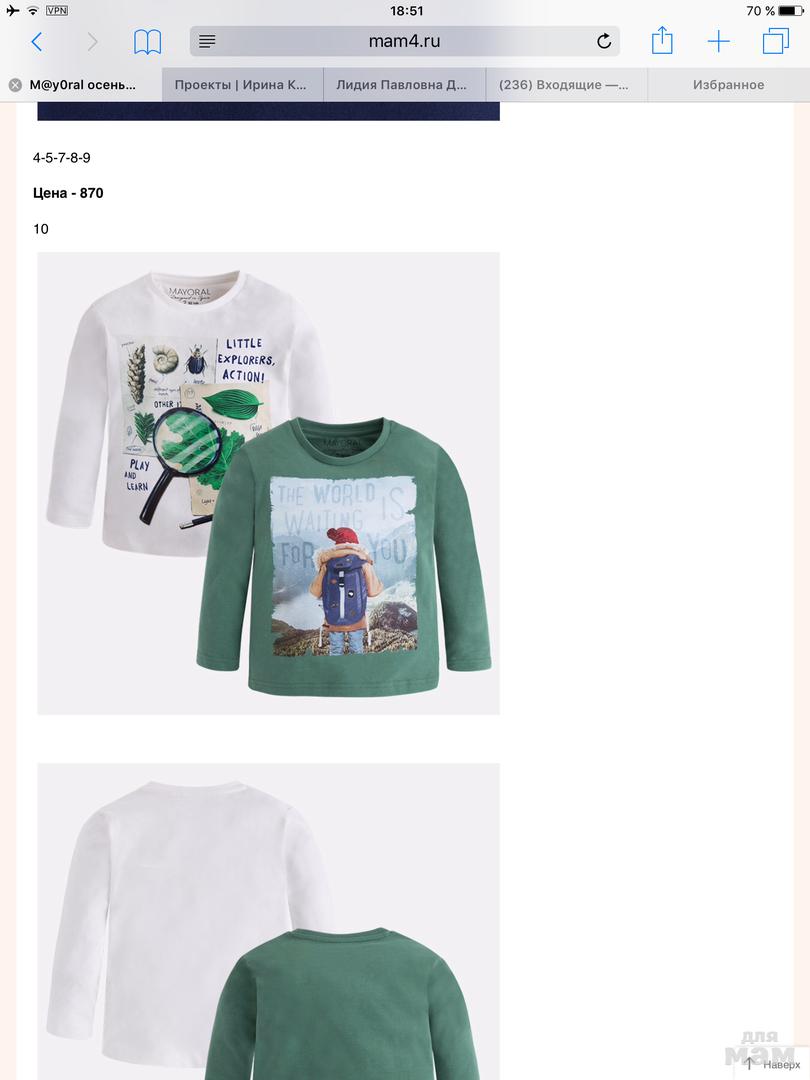810x1080 pixels.
Task: Switch to the Избранное tab
Action: tap(728, 85)
